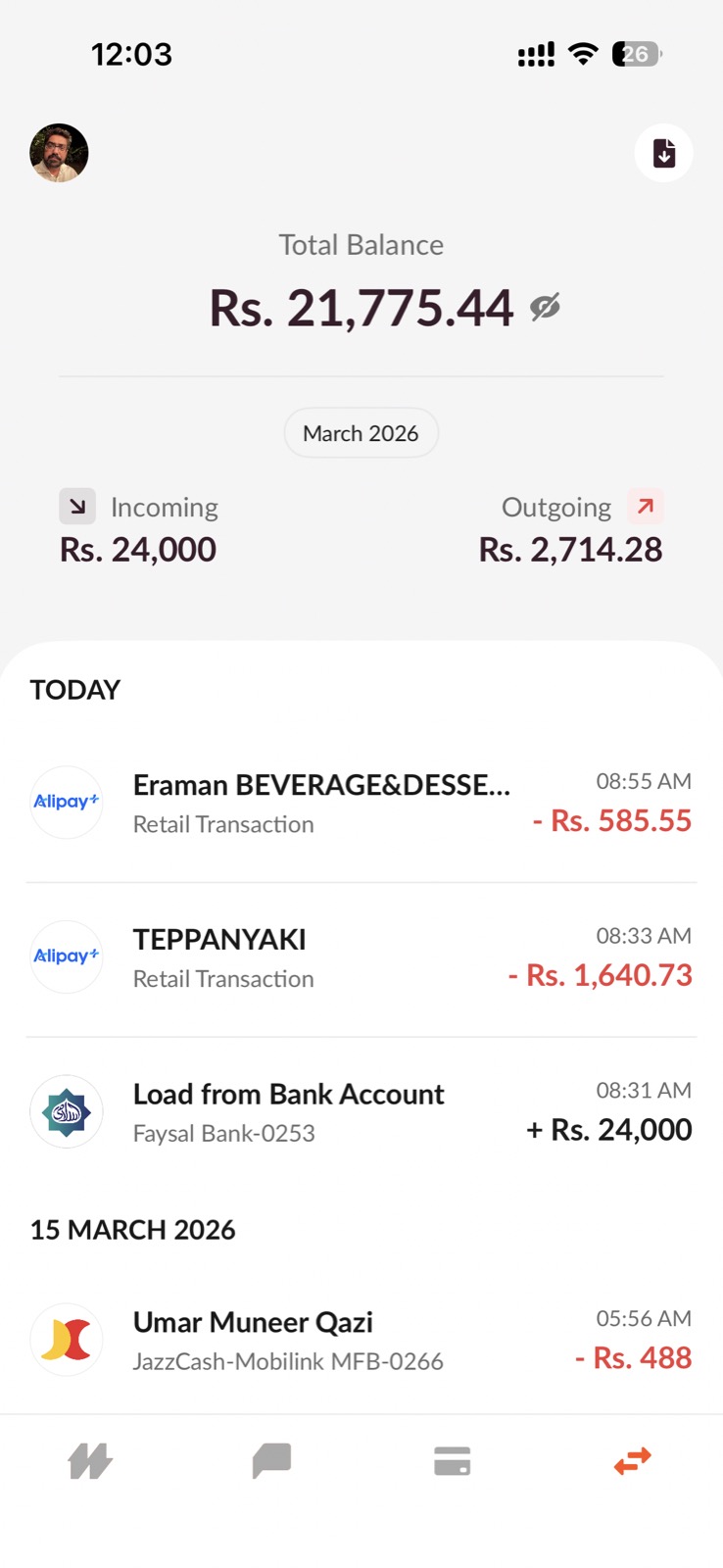The image size is (723, 1568).
Task: Select the Faysal Bank icon on Load transaction
Action: (66, 1111)
